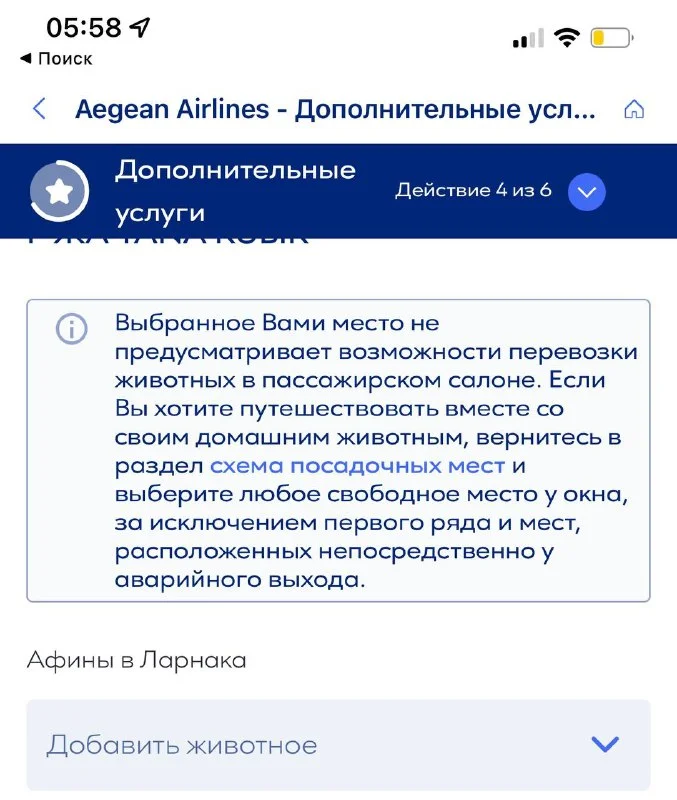Return to Поиск via the status bar back link

pos(56,59)
